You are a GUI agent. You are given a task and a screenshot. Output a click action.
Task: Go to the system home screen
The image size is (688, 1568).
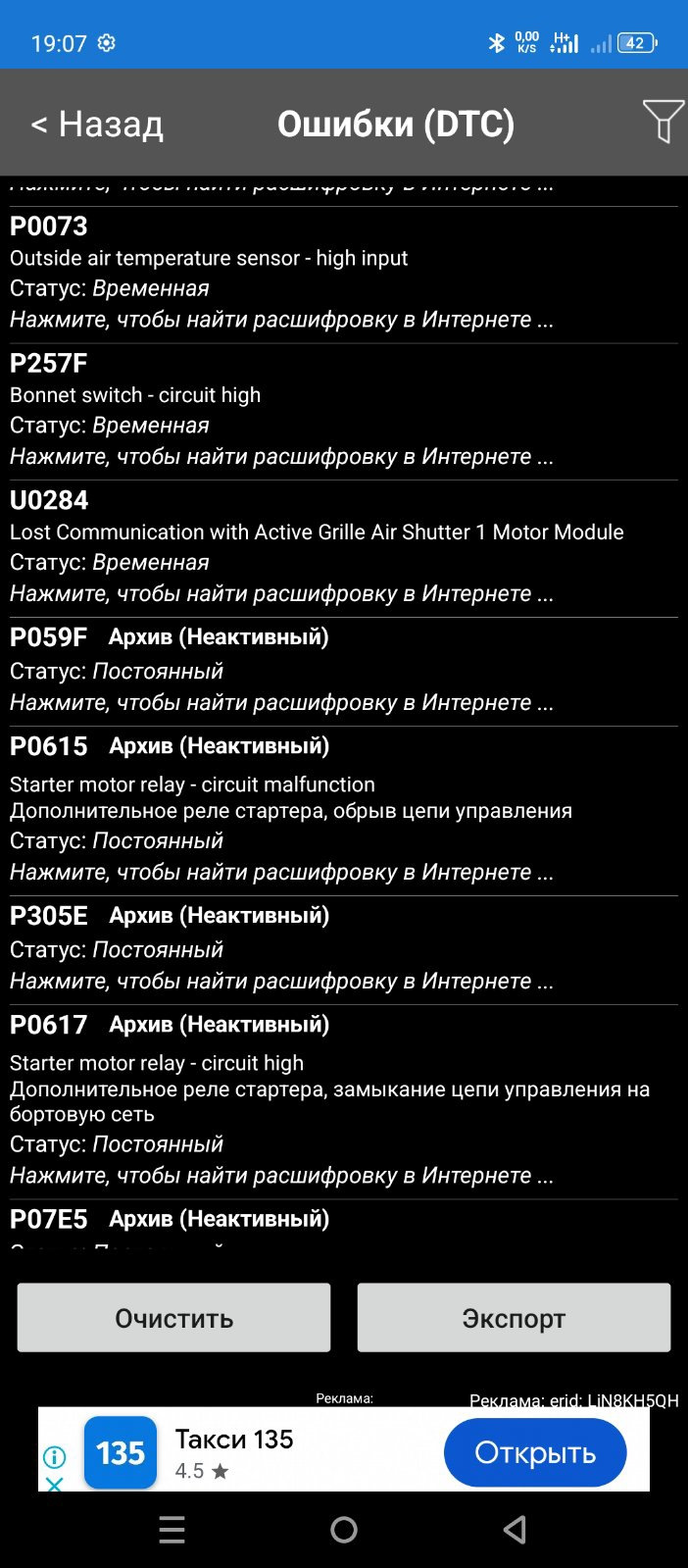[x=344, y=1530]
